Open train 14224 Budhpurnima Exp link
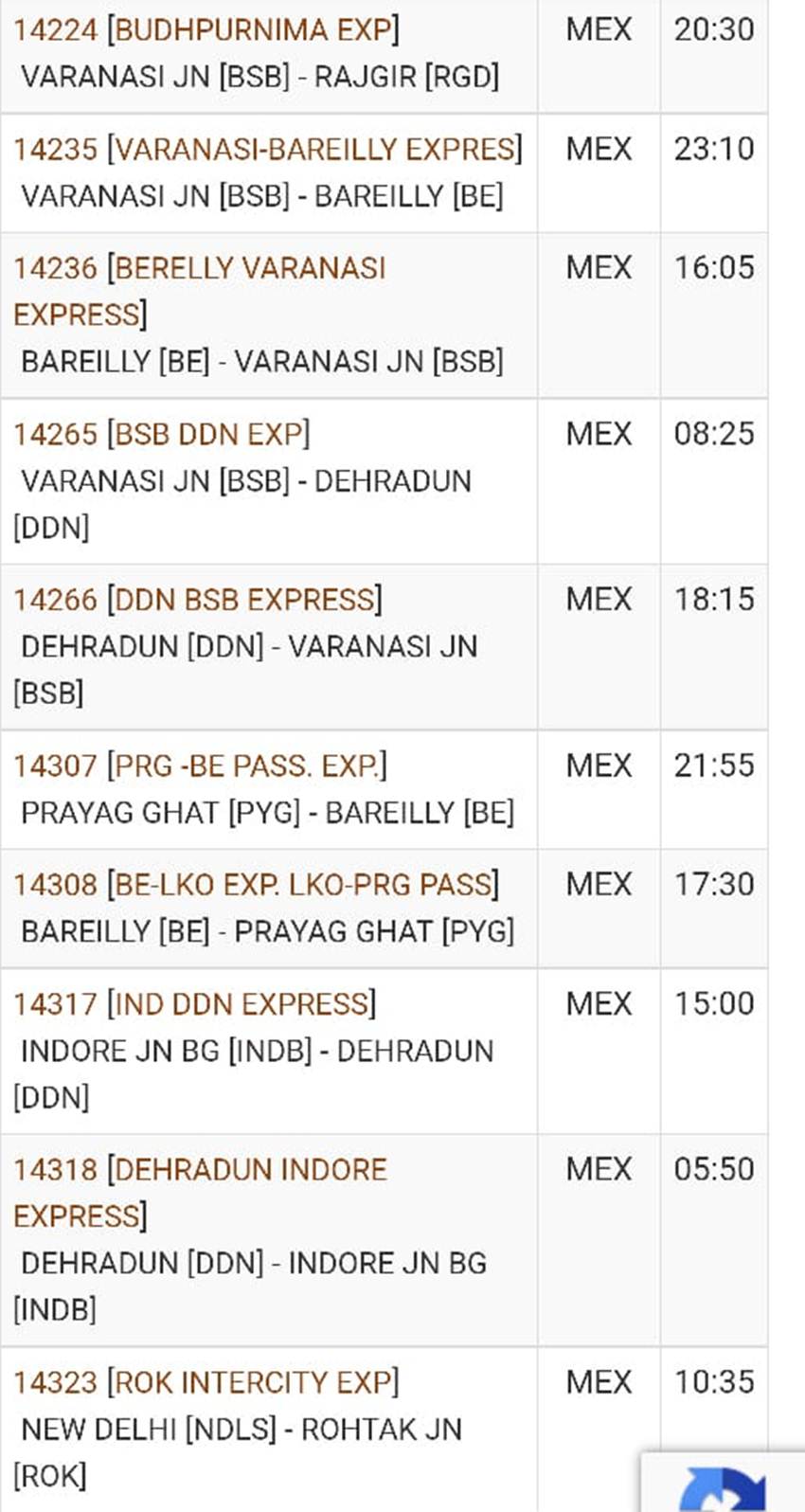The width and height of the screenshot is (805, 1512). pos(206,30)
